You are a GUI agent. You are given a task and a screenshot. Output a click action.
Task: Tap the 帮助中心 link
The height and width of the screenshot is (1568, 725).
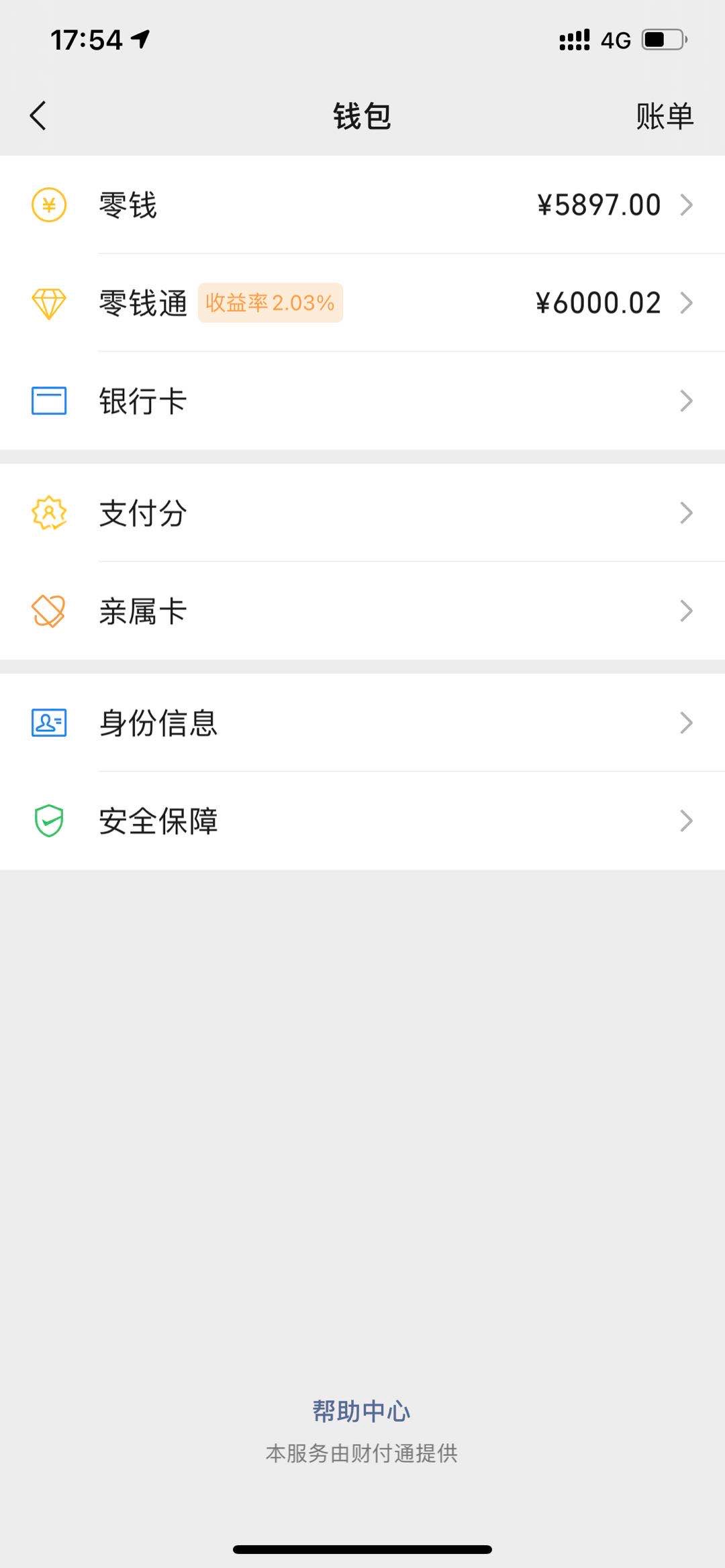tap(362, 1411)
